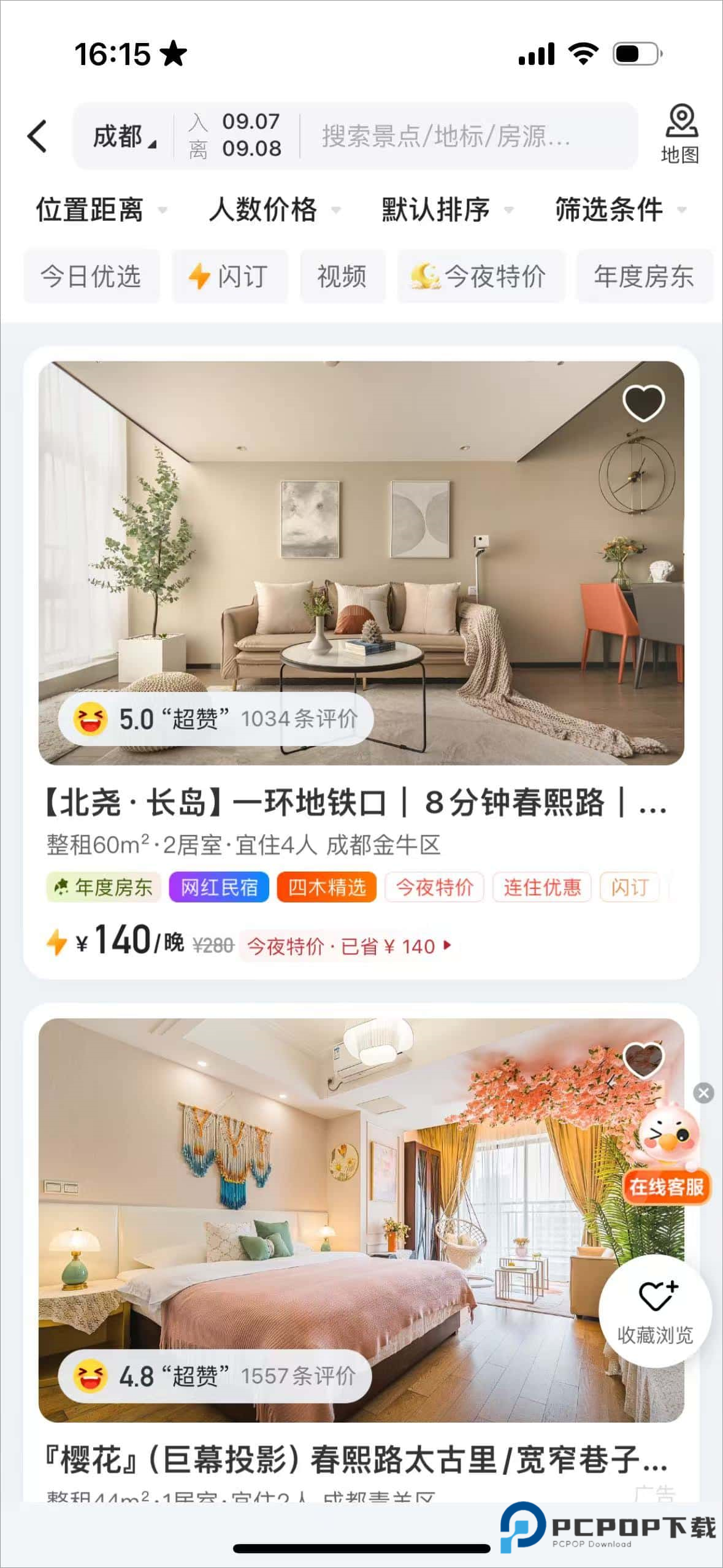Screen dimensions: 723x1568
Task: Open 筛选条件 filter options
Action: click(x=619, y=210)
